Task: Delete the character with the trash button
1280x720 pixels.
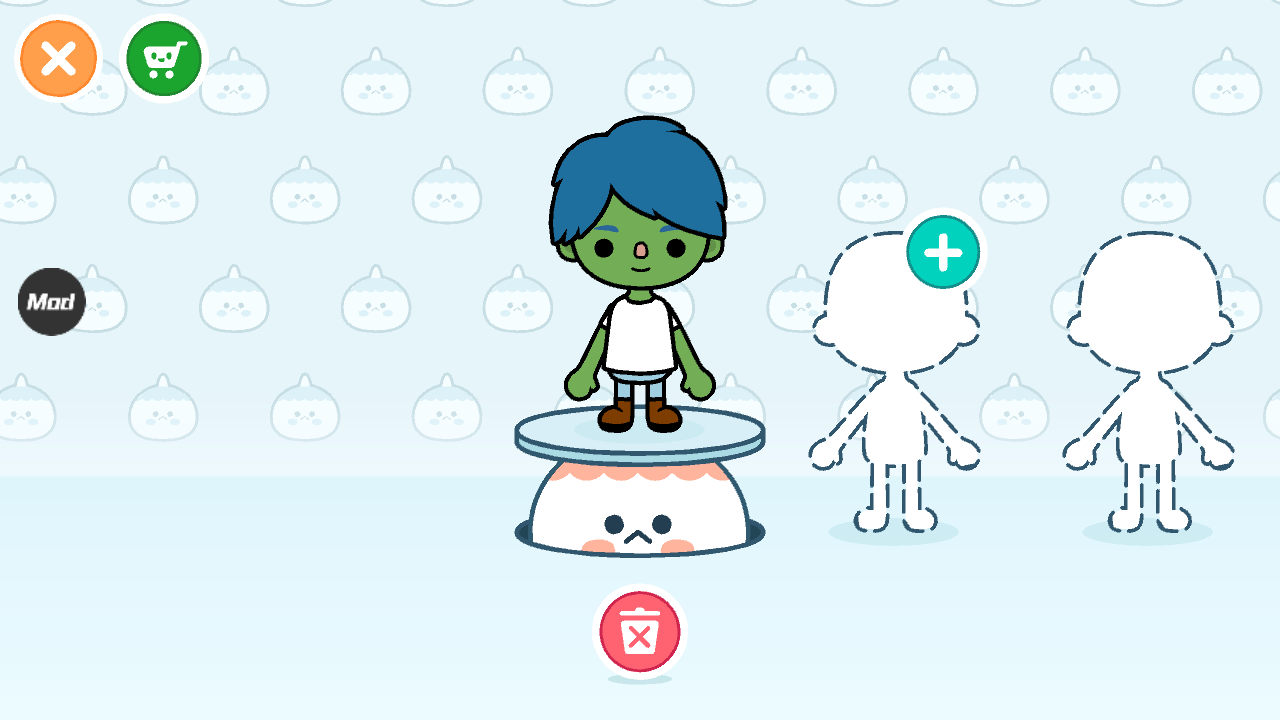Action: pyautogui.click(x=639, y=632)
